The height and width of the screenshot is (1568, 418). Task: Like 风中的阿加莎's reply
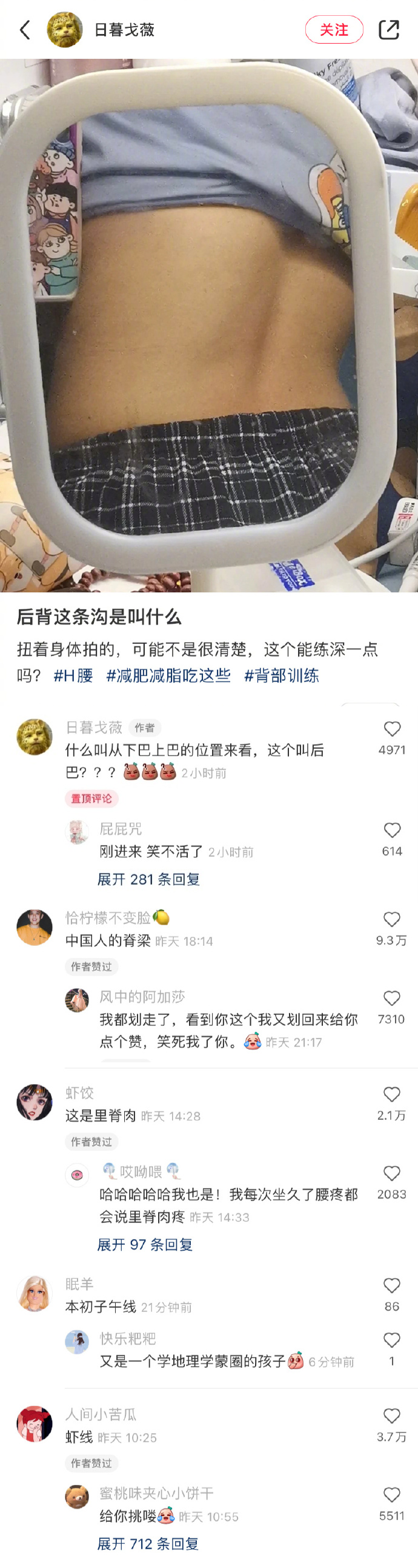(391, 998)
